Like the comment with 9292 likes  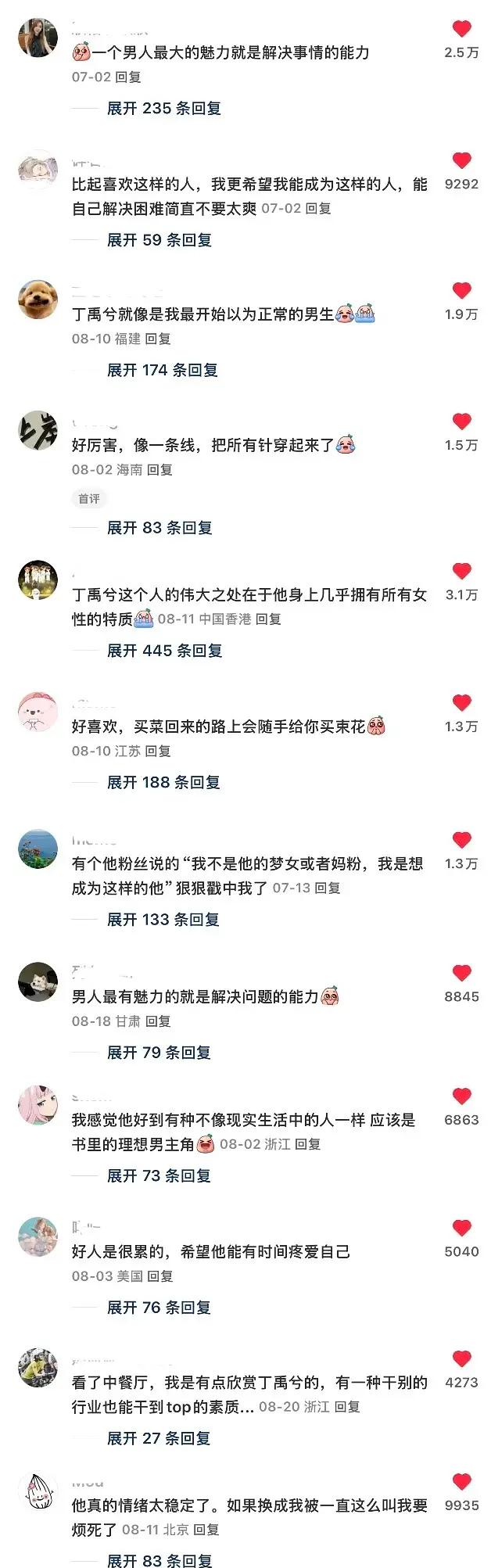[x=461, y=161]
